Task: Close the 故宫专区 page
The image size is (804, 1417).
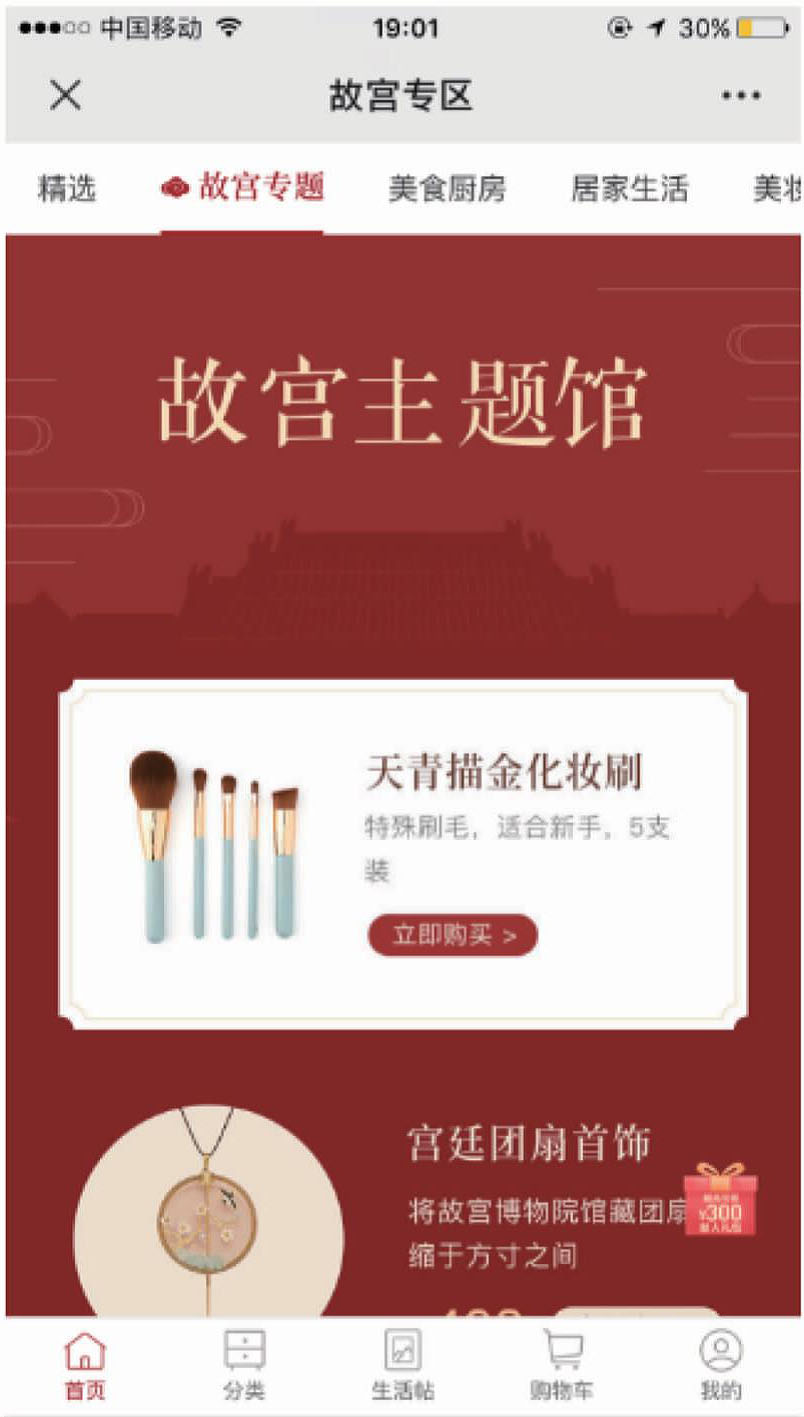Action: pos(65,96)
